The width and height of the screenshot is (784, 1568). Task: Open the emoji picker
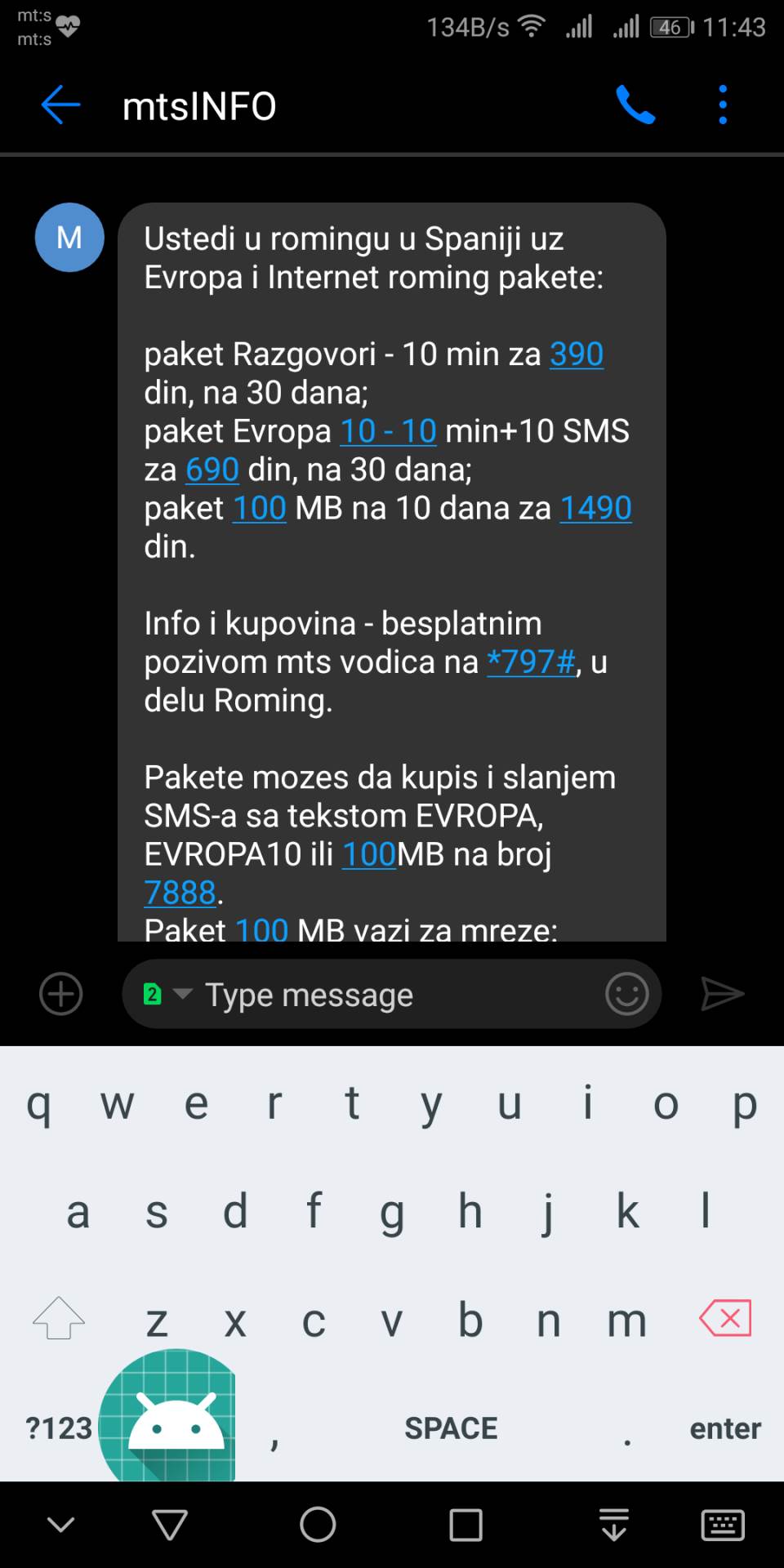(626, 993)
